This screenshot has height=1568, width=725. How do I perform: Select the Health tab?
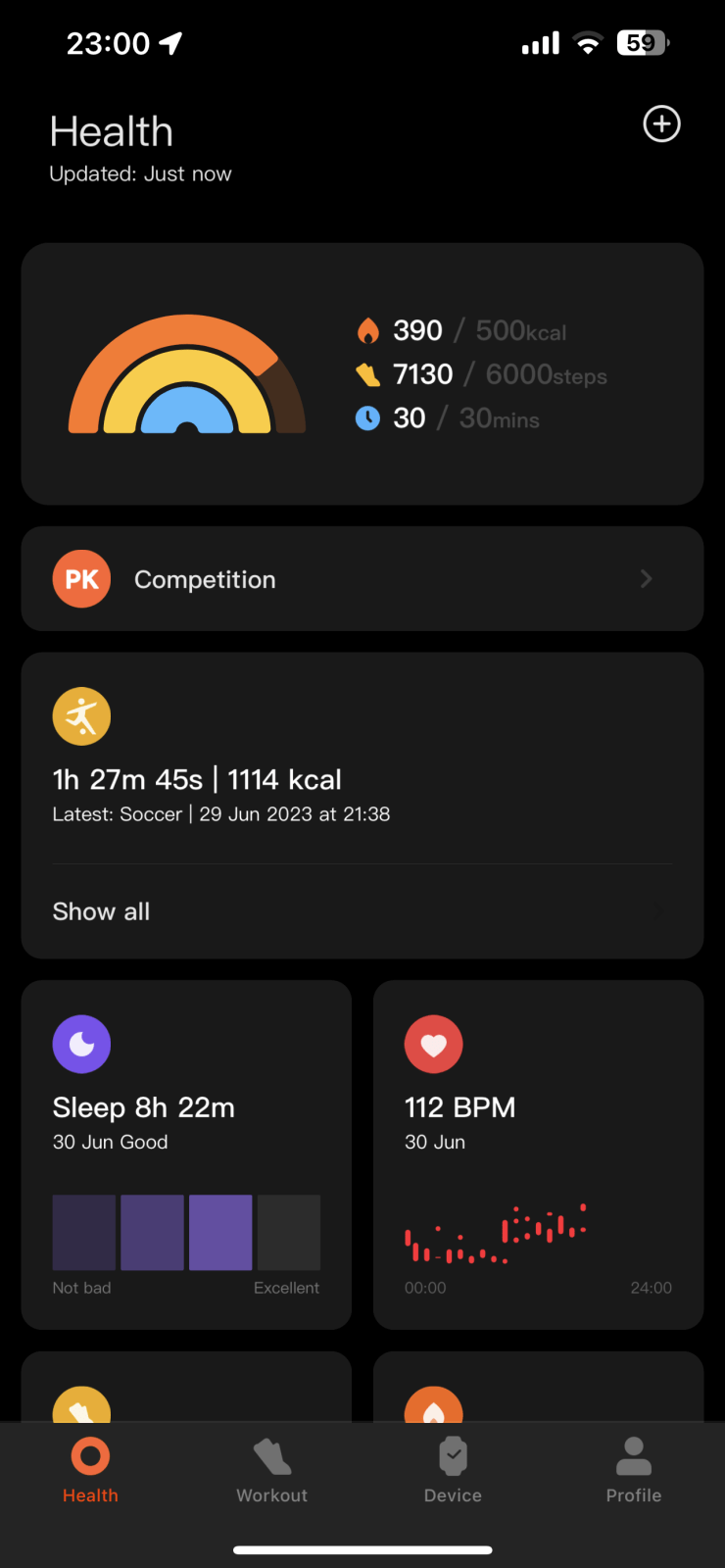[x=90, y=1470]
